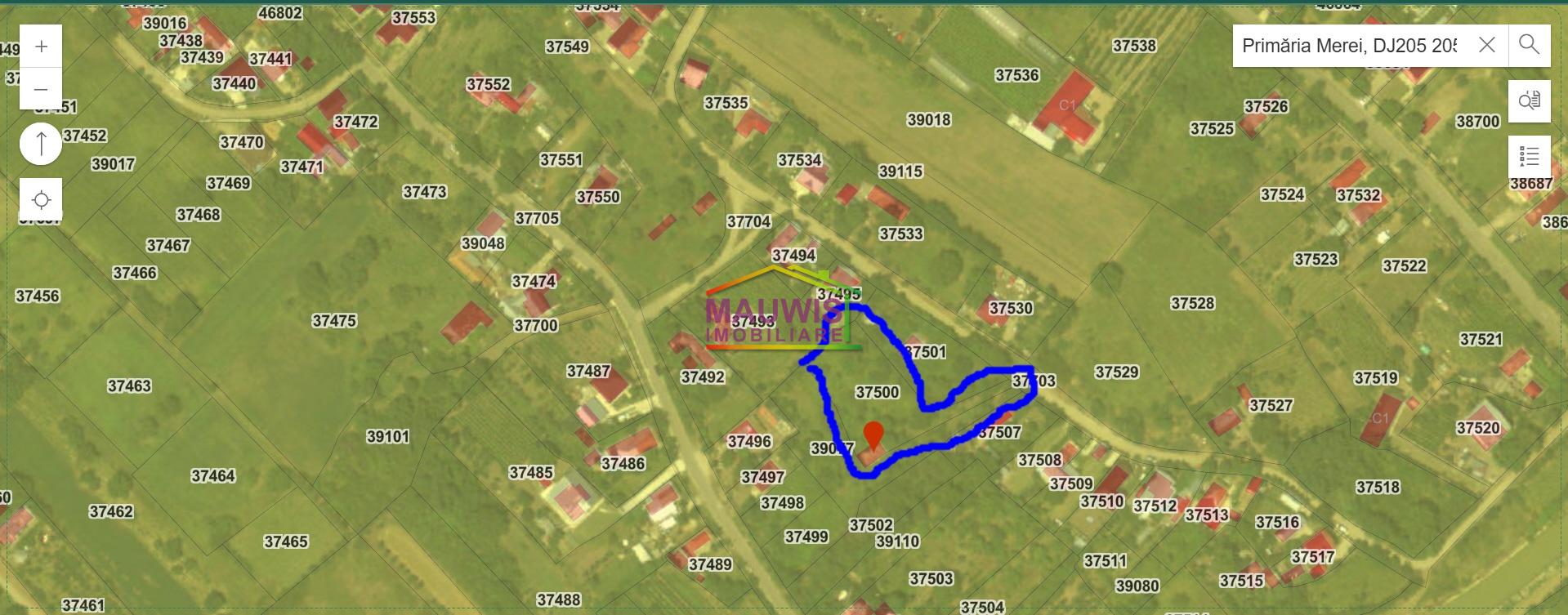
Task: Center map on my location
Action: (x=41, y=200)
